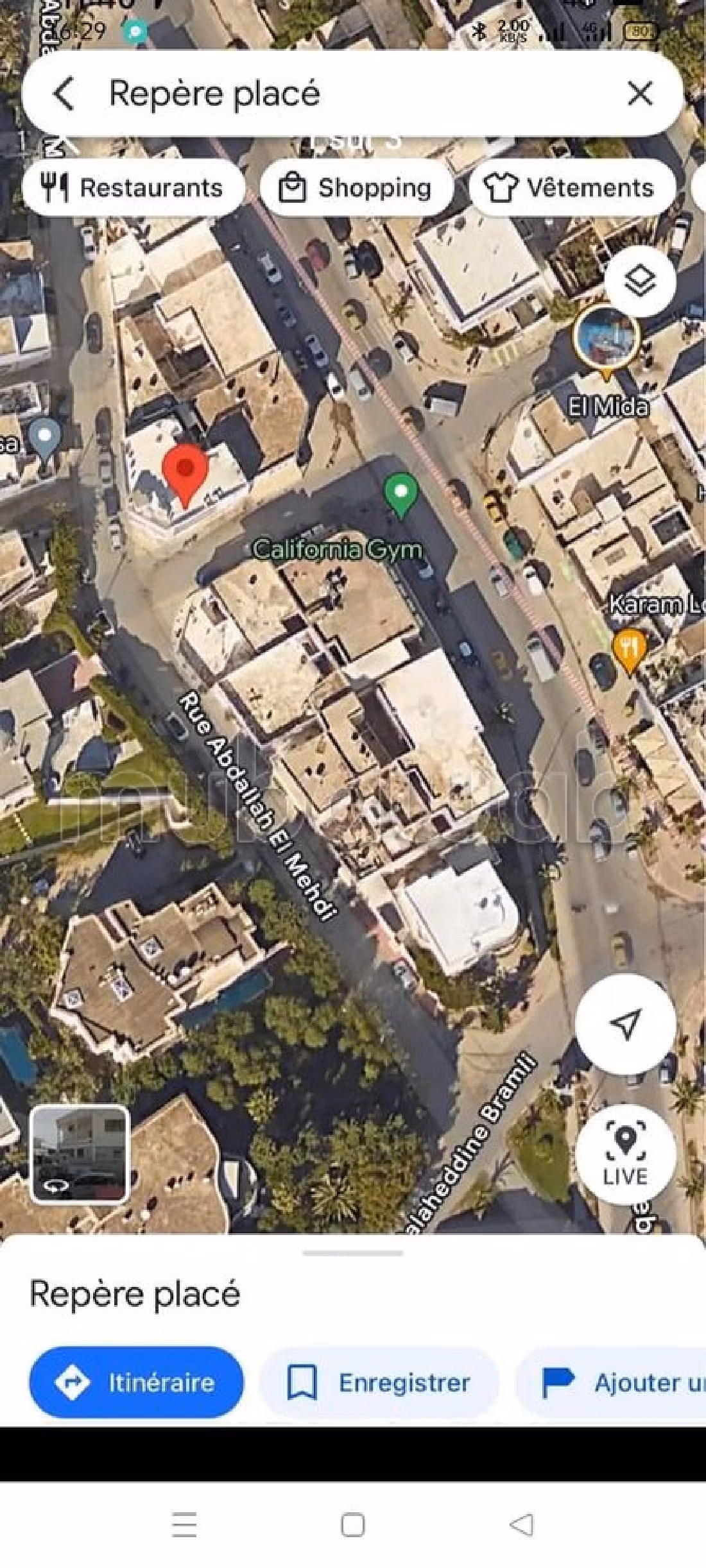Launch Live View navigation
This screenshot has height=1568, width=706.
point(625,1154)
